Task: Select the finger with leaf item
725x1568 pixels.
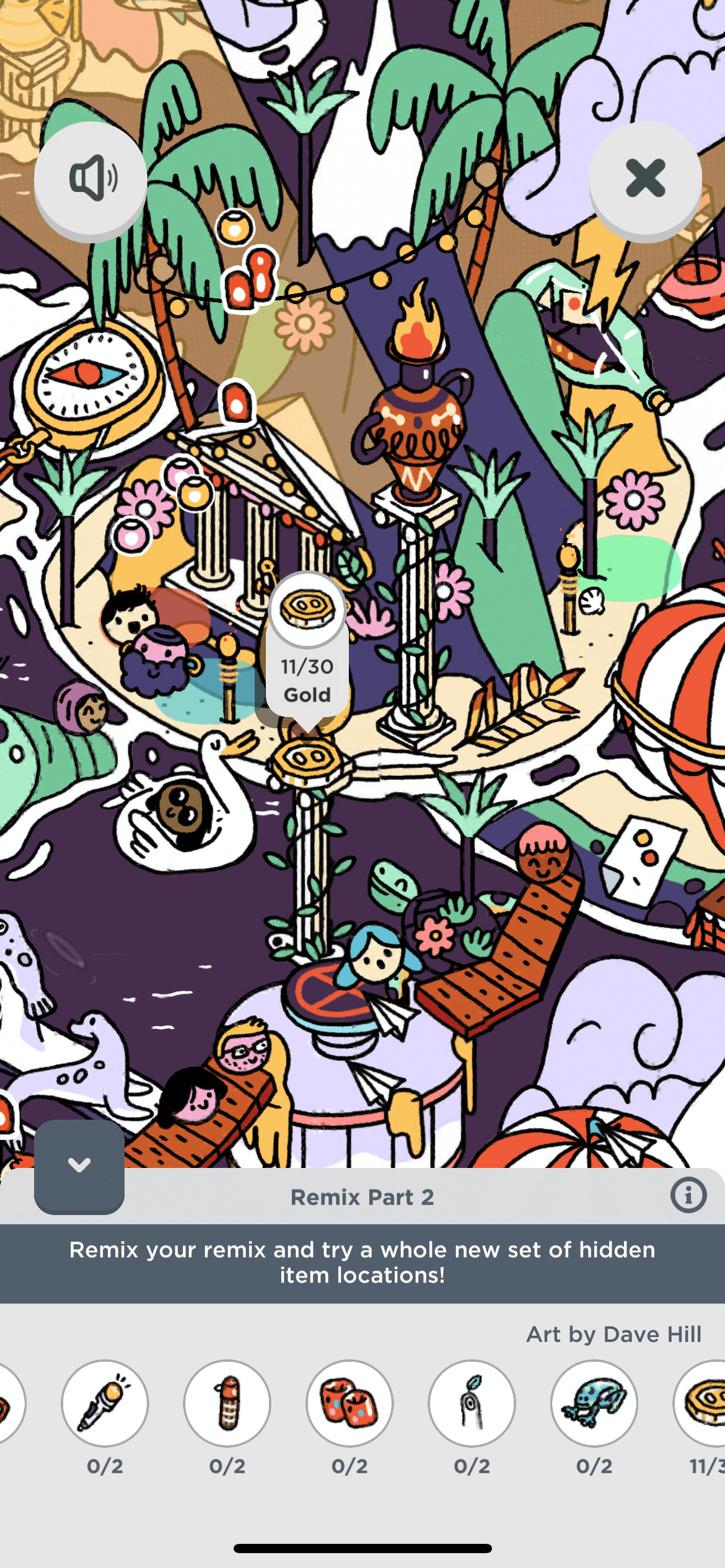Action: pyautogui.click(x=472, y=1403)
